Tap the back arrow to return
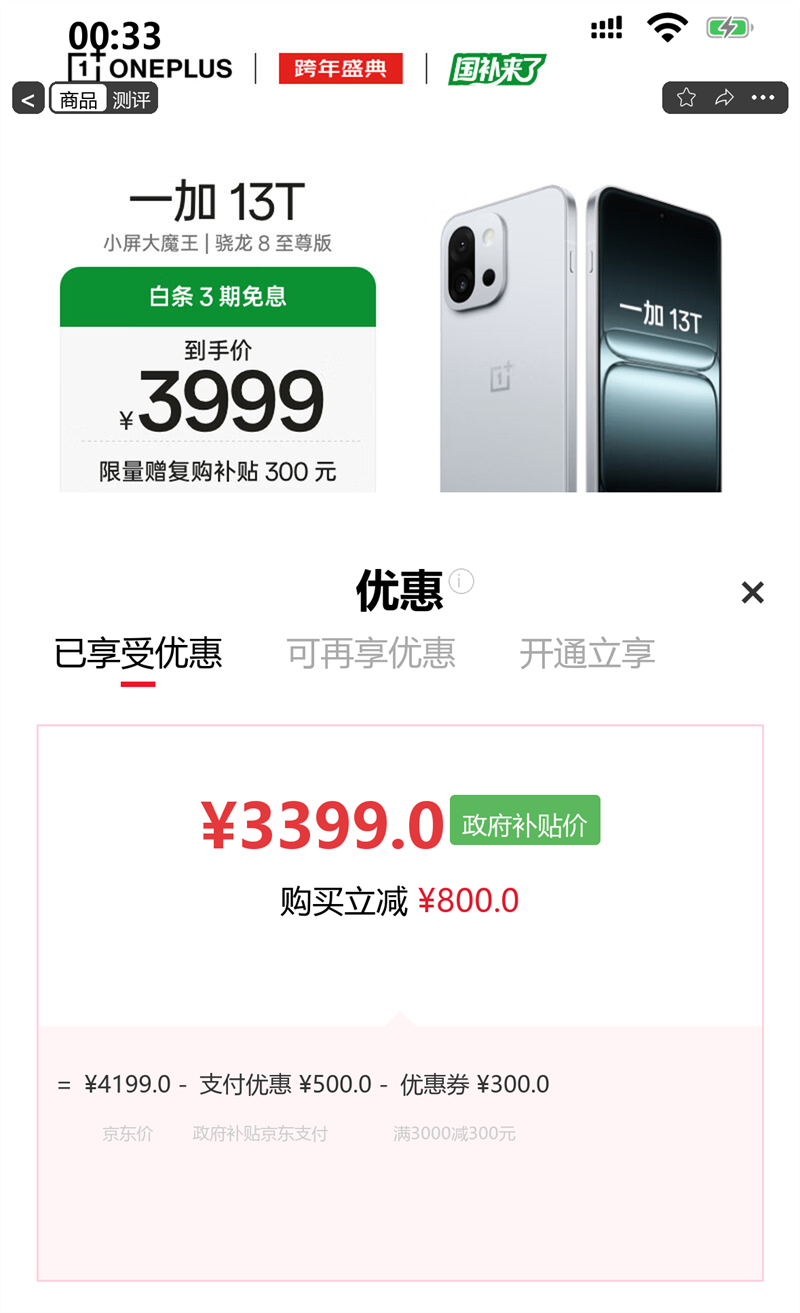The height and width of the screenshot is (1313, 800). pyautogui.click(x=27, y=98)
